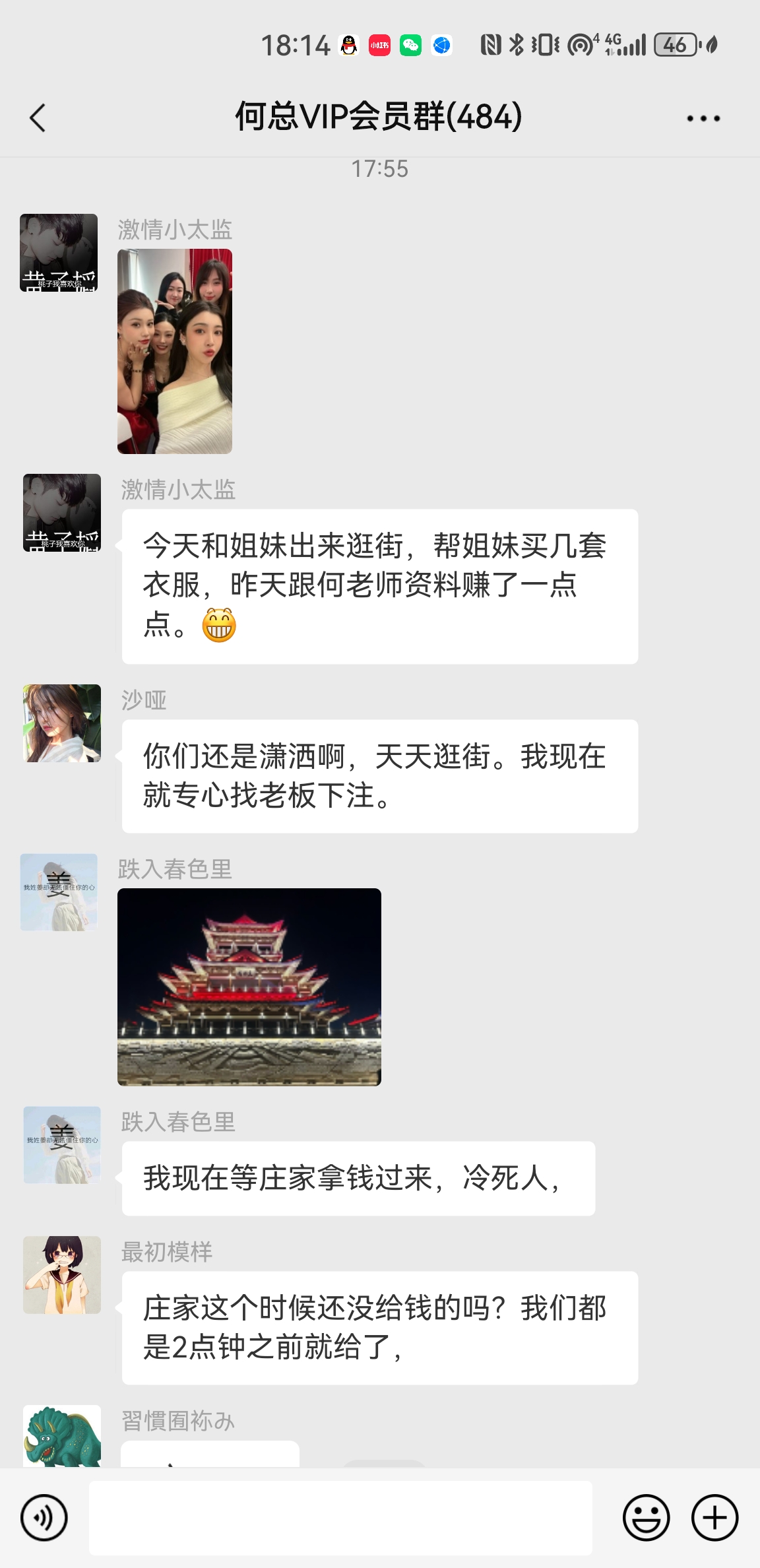Viewport: 760px width, 1568px height.
Task: Tap the battery level indicator
Action: pyautogui.click(x=674, y=46)
